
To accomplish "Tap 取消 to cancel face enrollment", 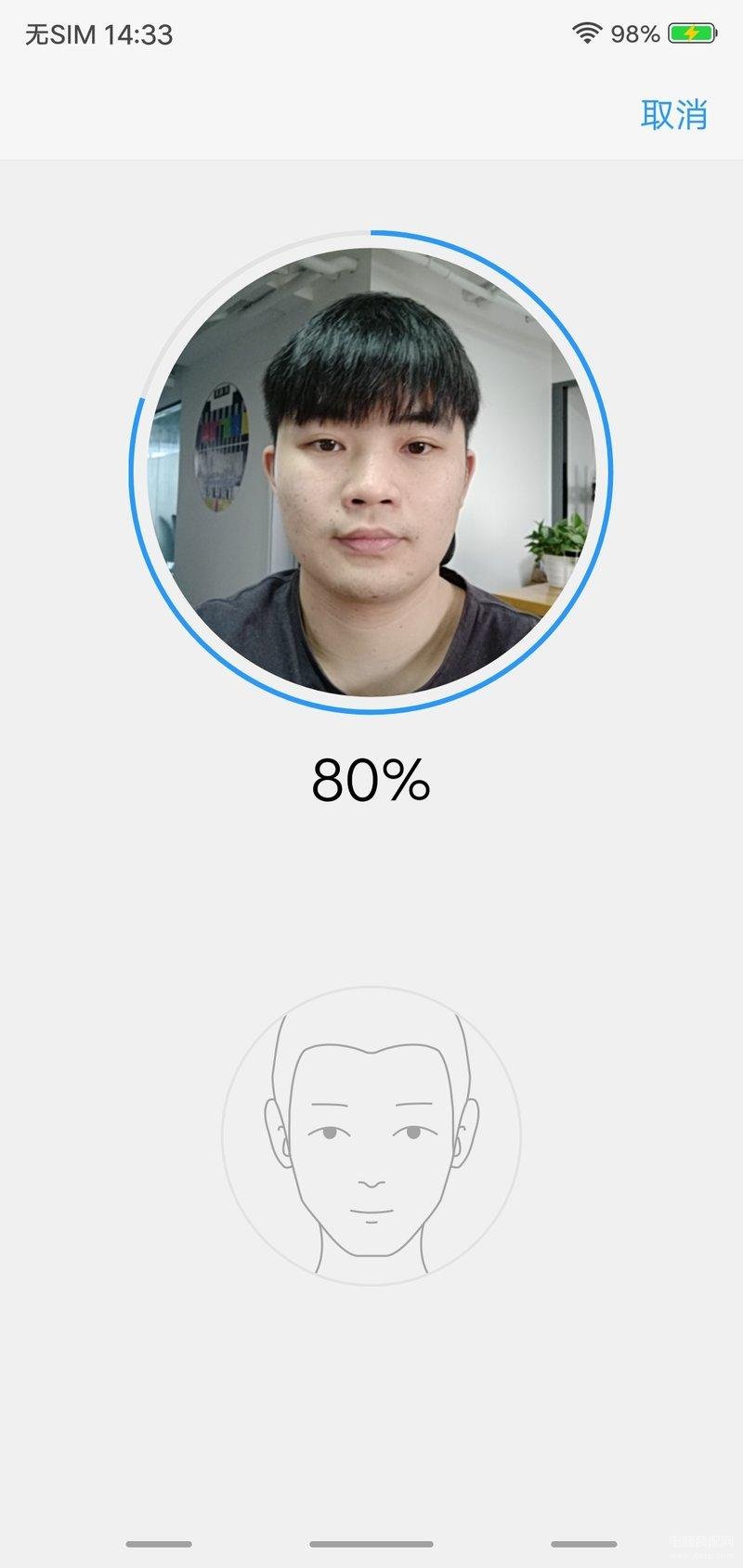I will pyautogui.click(x=674, y=114).
